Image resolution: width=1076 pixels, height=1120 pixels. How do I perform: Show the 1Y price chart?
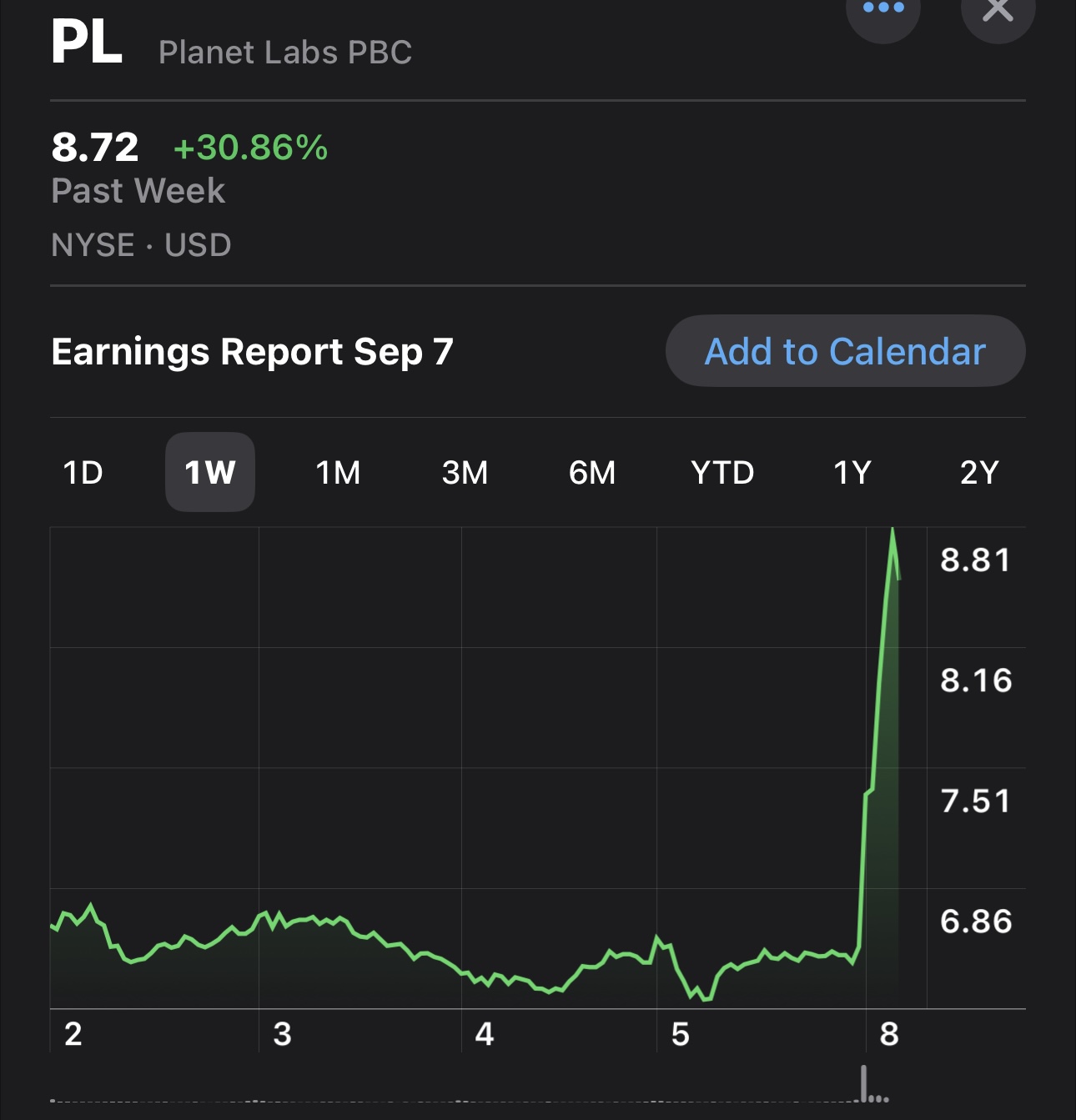[x=852, y=473]
